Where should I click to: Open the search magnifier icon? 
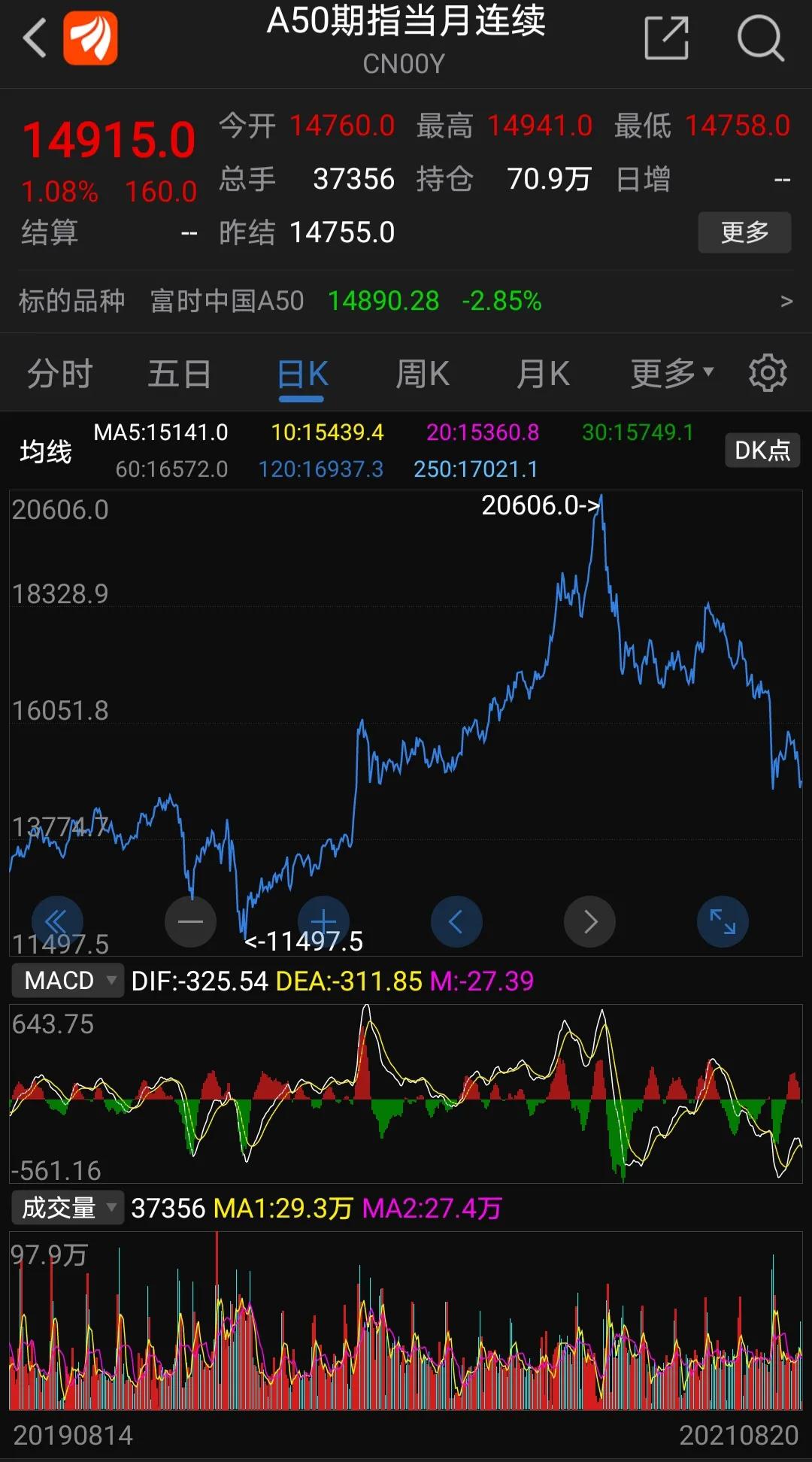[x=761, y=38]
